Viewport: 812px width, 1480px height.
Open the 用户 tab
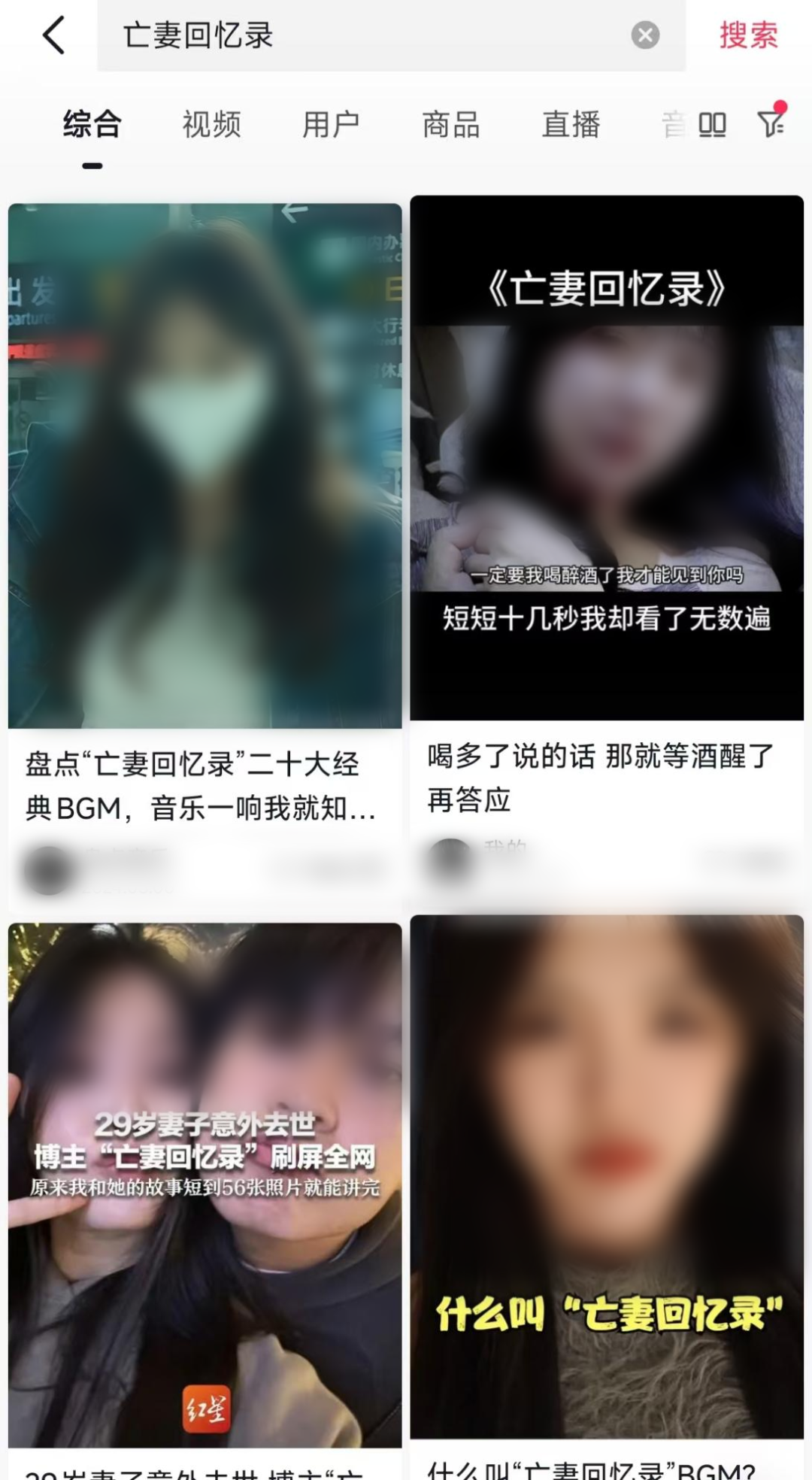331,125
